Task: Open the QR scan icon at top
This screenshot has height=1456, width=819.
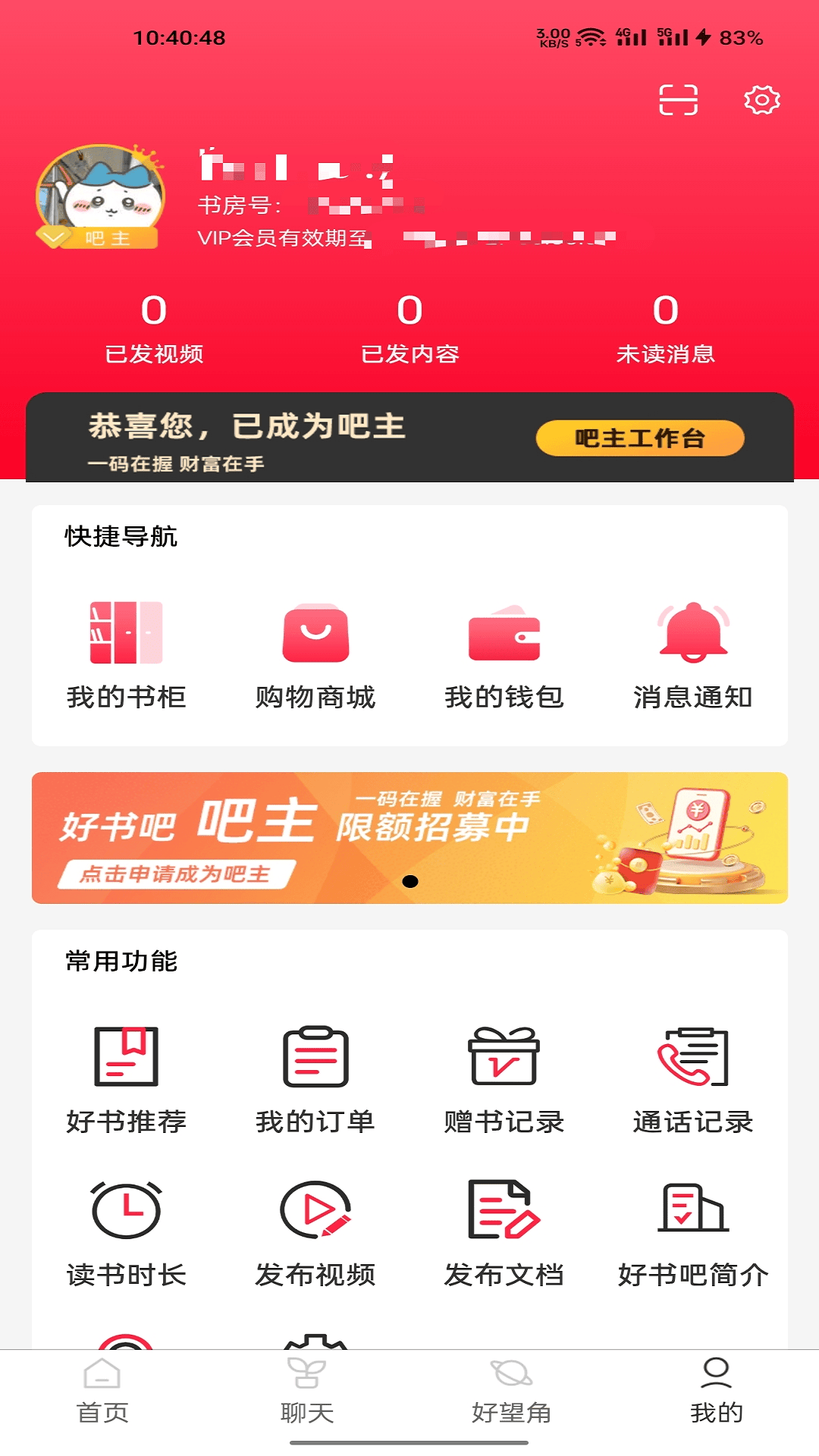Action: coord(677,101)
